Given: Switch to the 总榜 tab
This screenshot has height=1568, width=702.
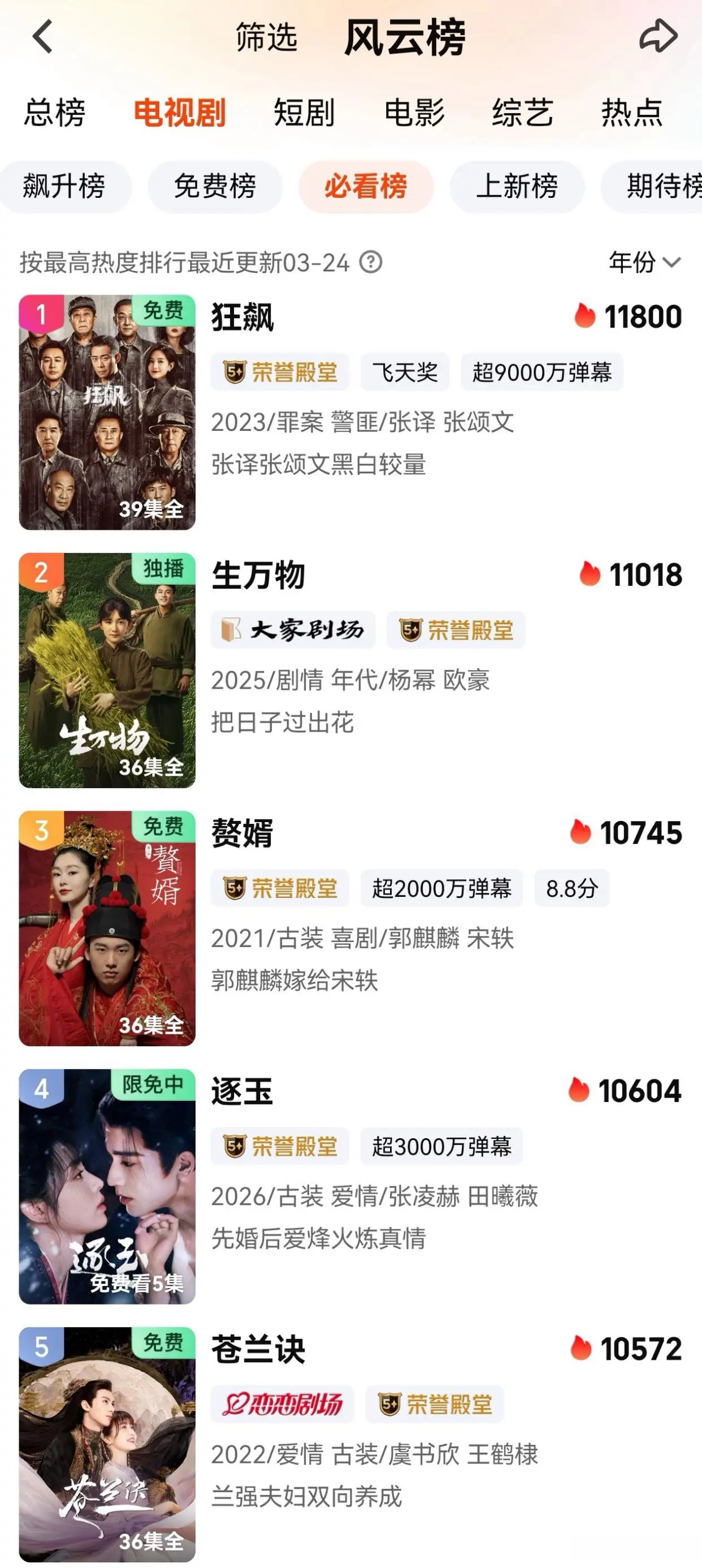Looking at the screenshot, I should [55, 113].
